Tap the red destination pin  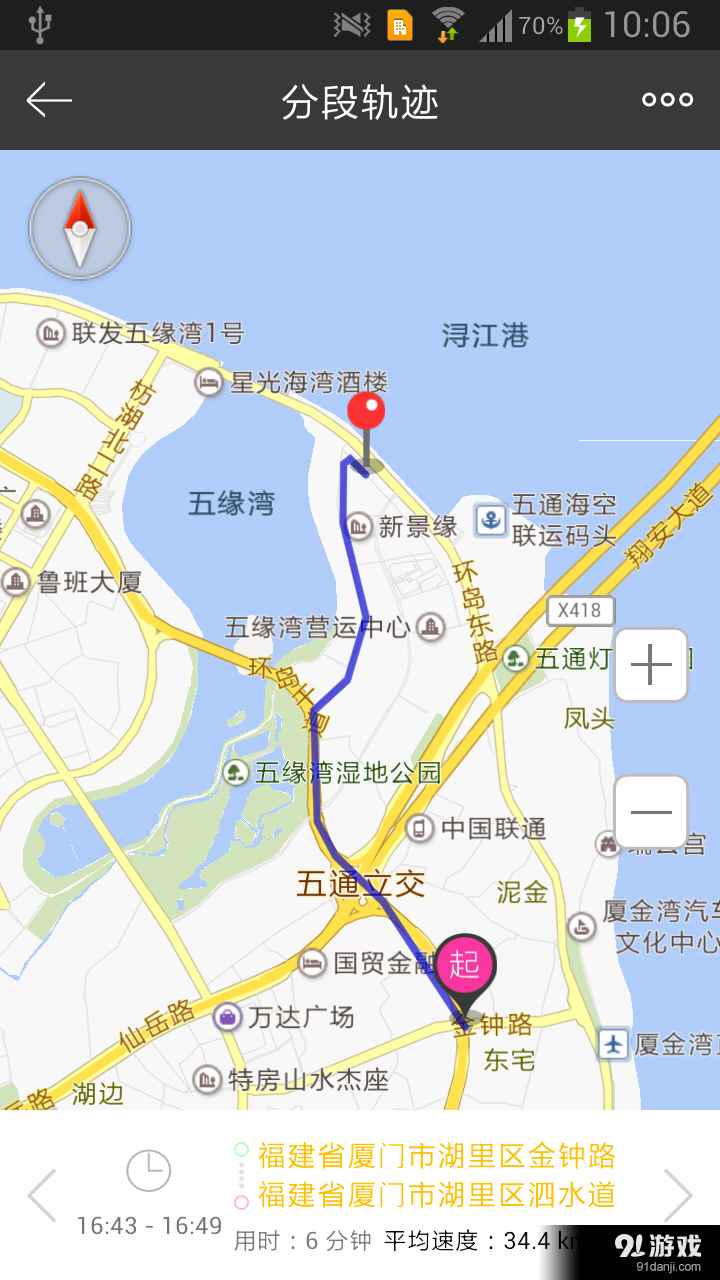(x=366, y=412)
